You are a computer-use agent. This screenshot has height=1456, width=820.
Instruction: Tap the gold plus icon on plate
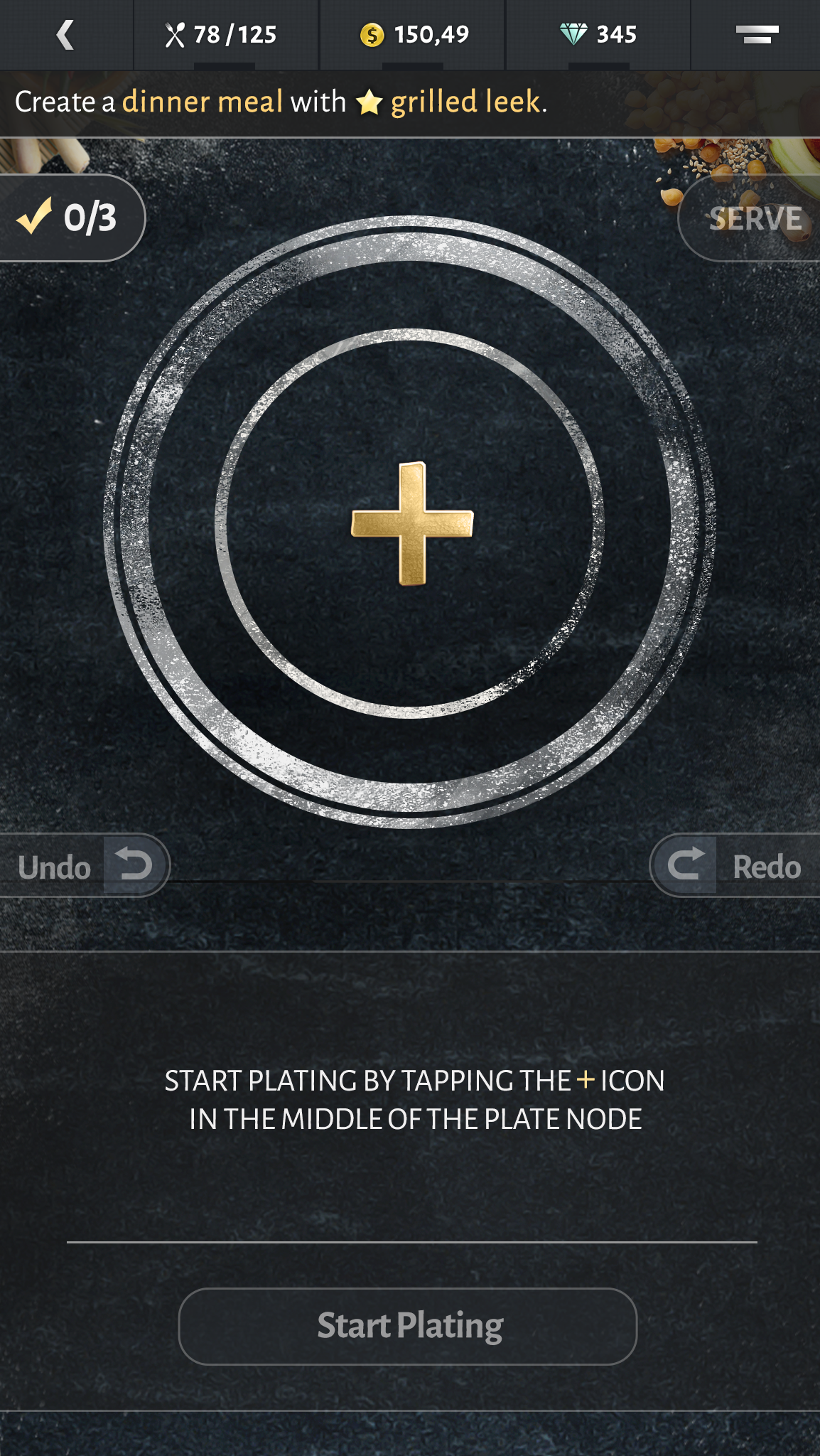pos(412,524)
